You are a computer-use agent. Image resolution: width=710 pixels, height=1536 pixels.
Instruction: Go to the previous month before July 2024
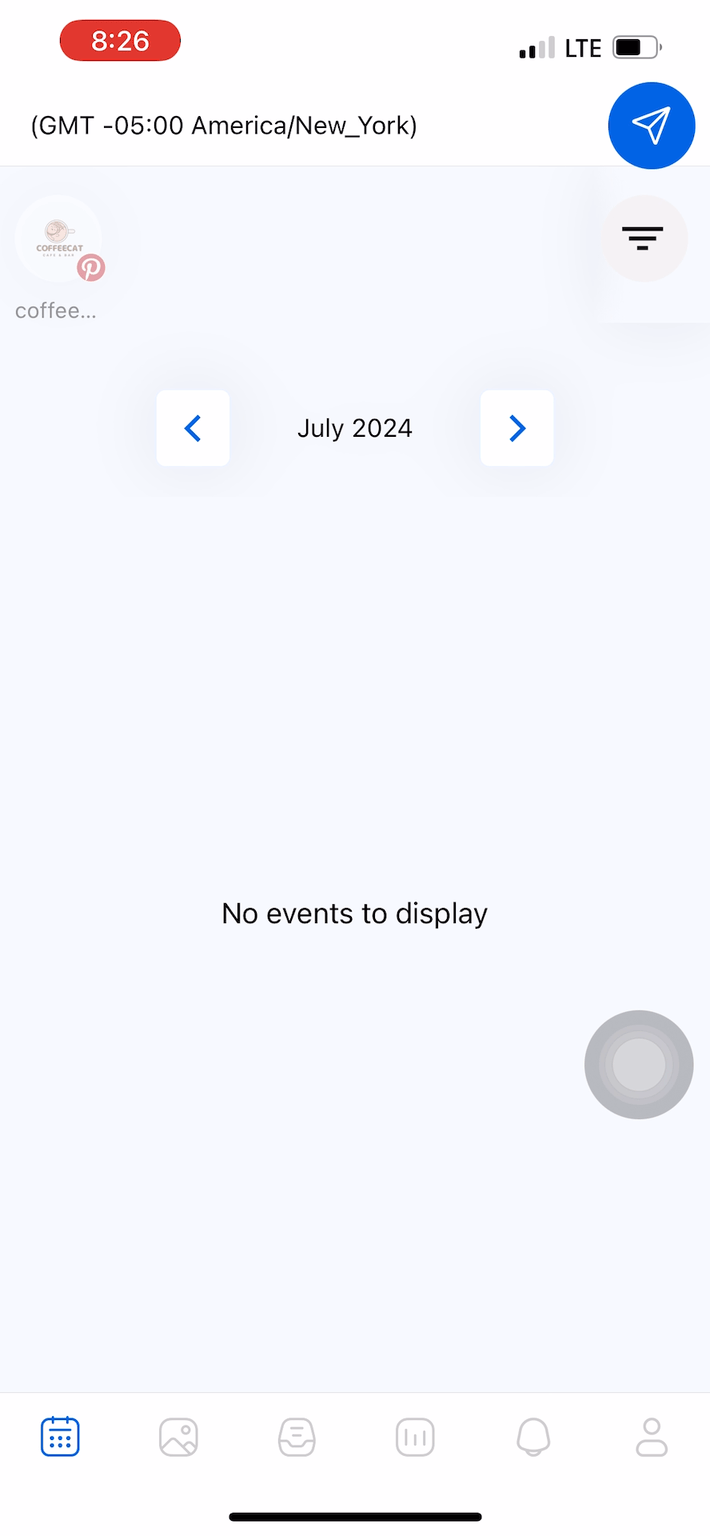tap(193, 428)
